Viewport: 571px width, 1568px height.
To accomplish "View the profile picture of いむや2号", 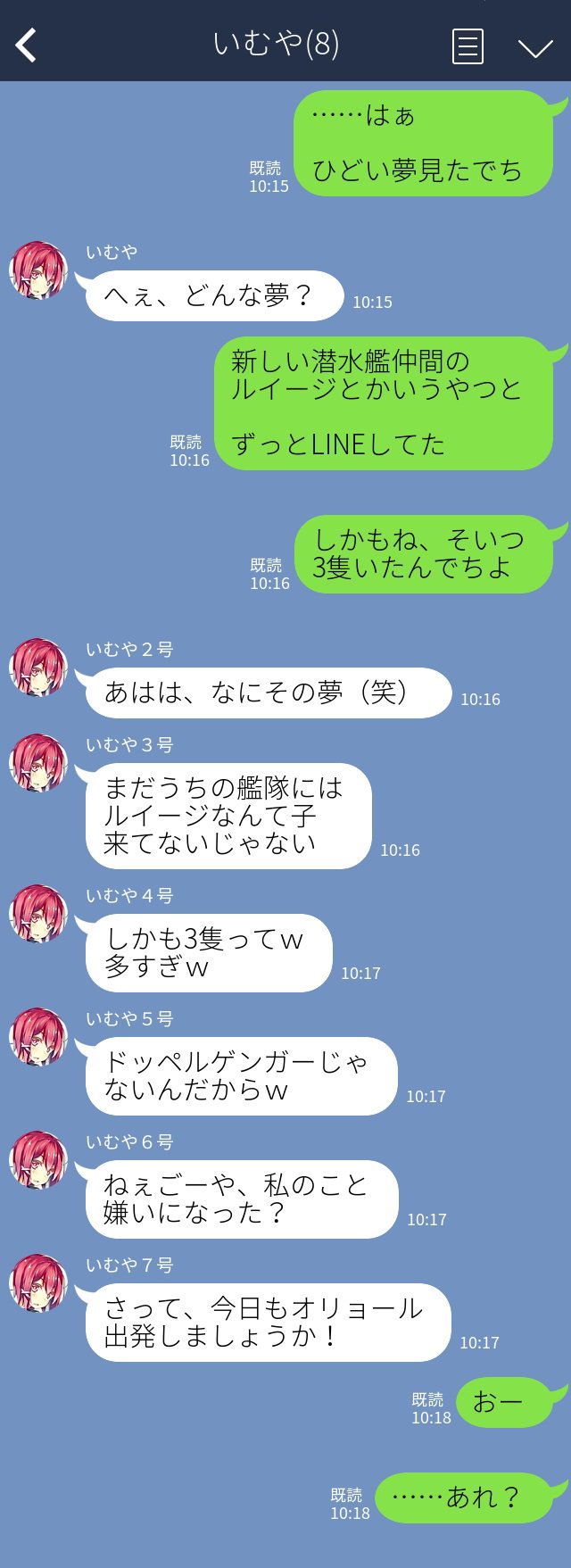I will click(38, 668).
